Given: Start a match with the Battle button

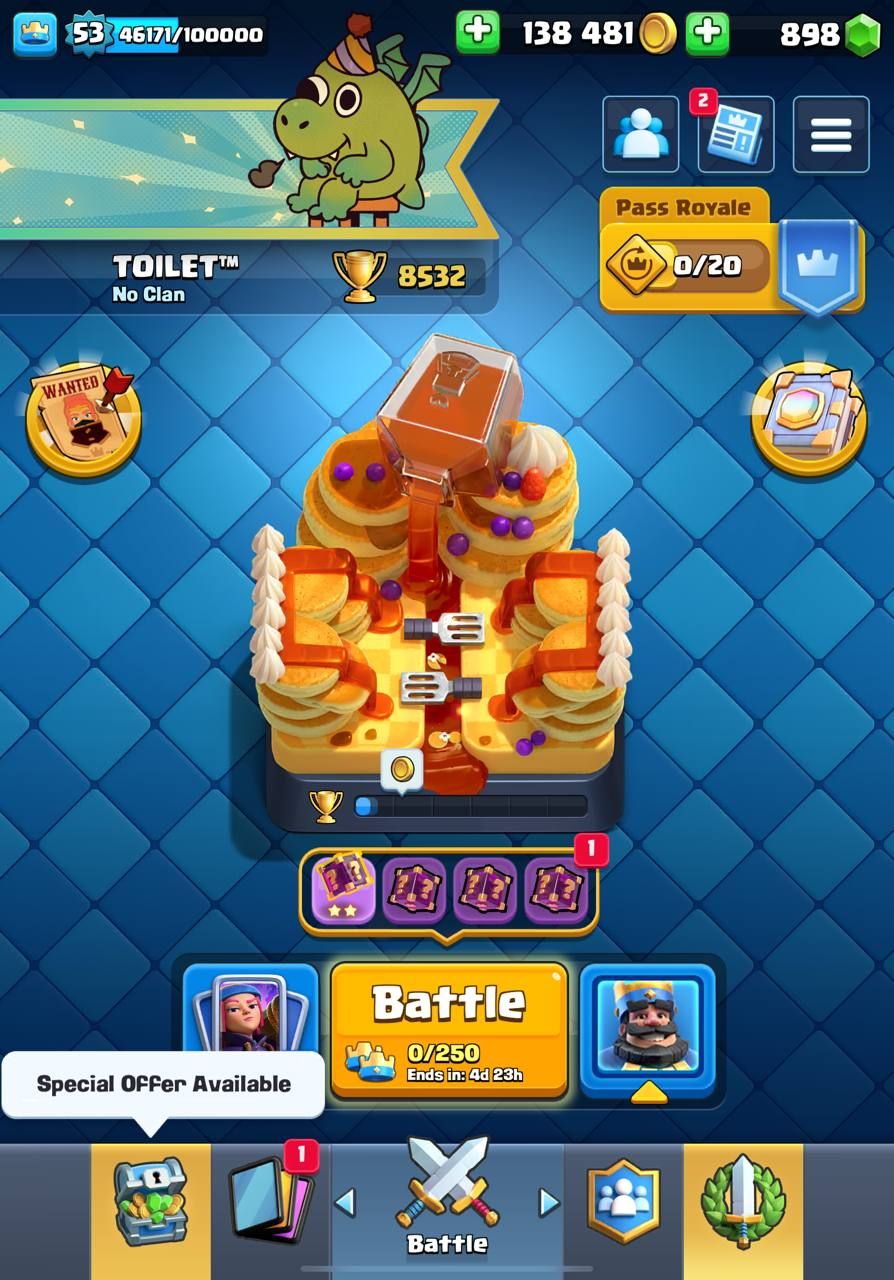Looking at the screenshot, I should pyautogui.click(x=449, y=1028).
